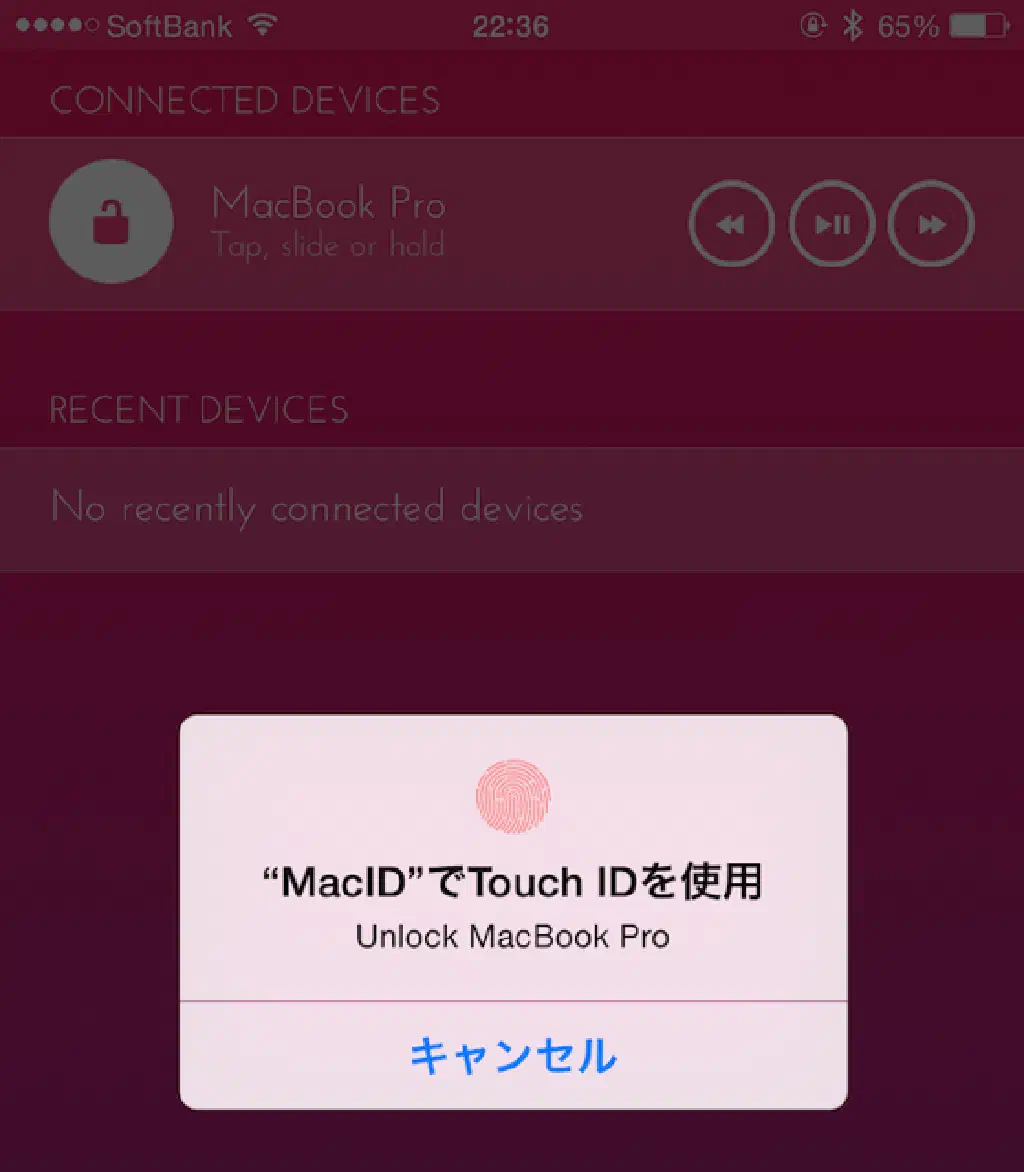Toggle play/pause on MacBook Pro

point(832,224)
